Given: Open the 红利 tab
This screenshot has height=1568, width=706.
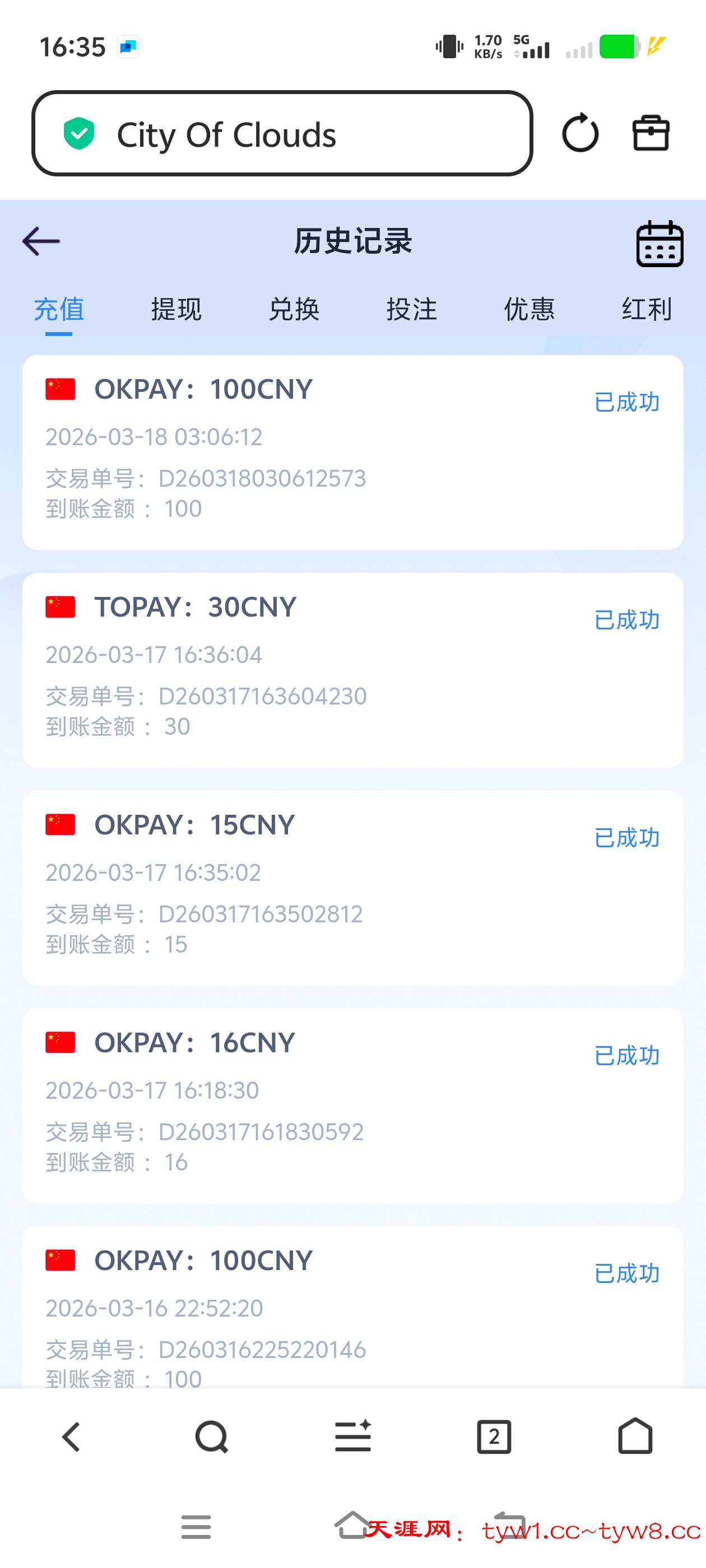Looking at the screenshot, I should (647, 309).
